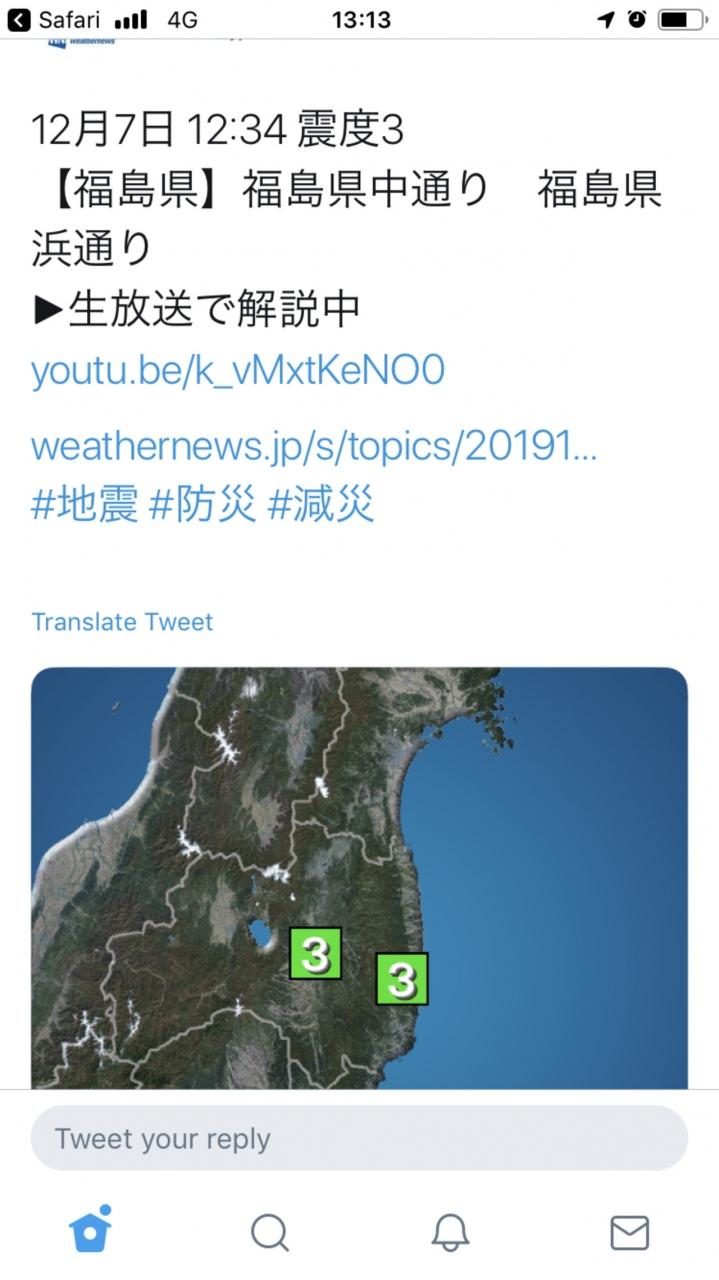719x1280 pixels.
Task: Translate this tweet
Action: pyautogui.click(x=122, y=622)
